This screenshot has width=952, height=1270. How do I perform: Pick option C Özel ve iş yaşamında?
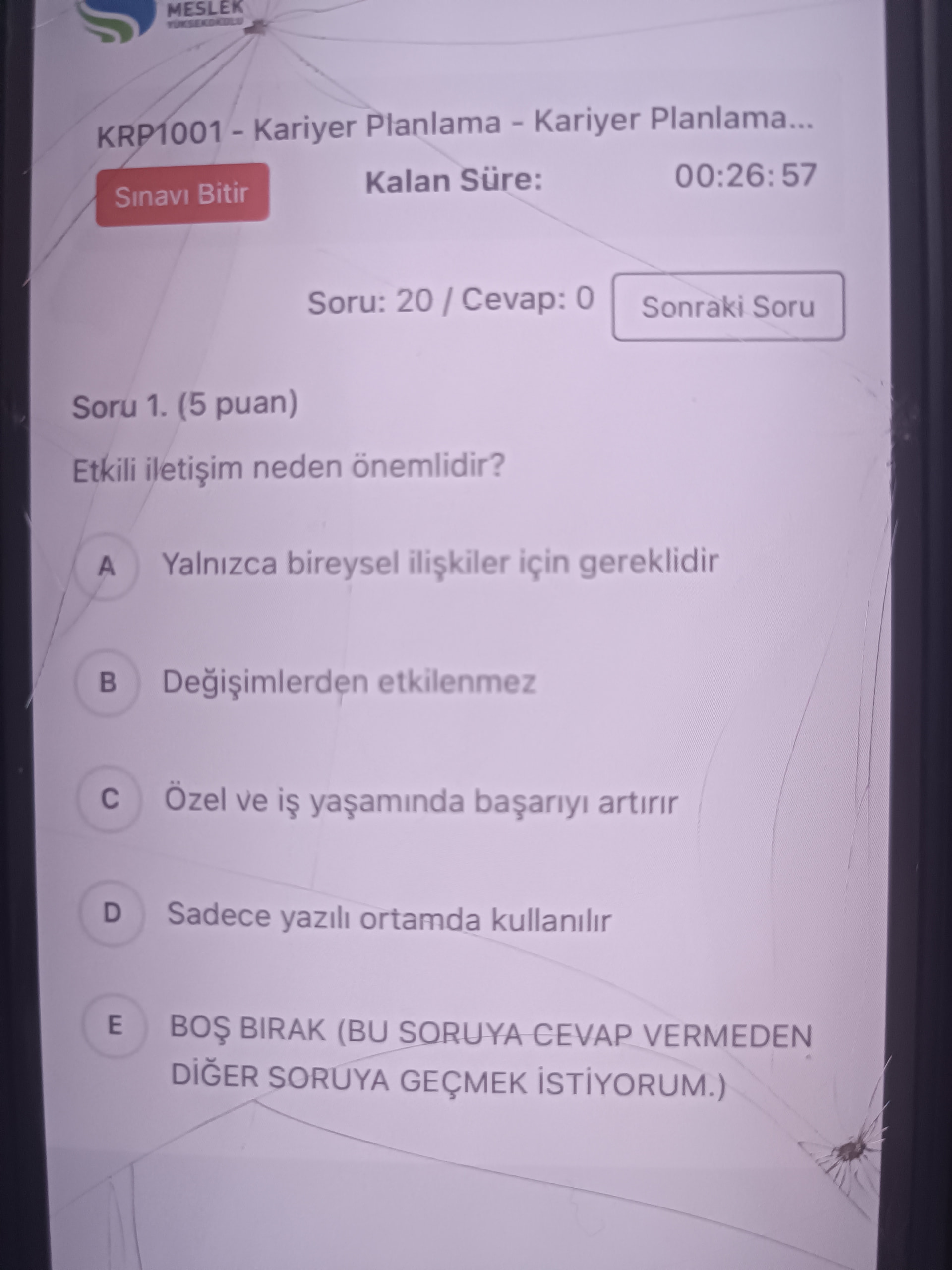[110, 799]
